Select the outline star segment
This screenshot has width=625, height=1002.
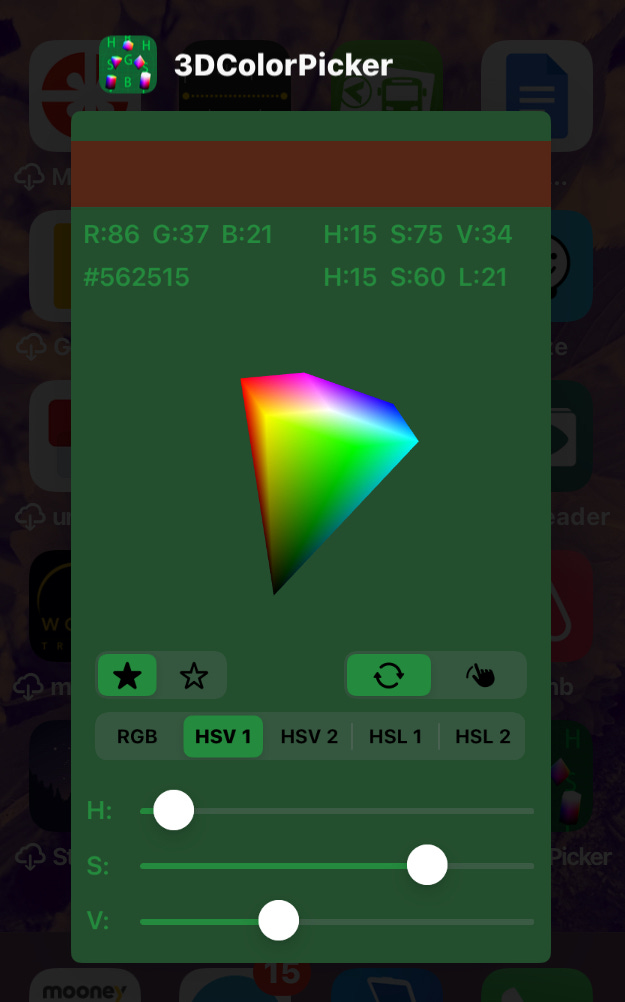(194, 675)
